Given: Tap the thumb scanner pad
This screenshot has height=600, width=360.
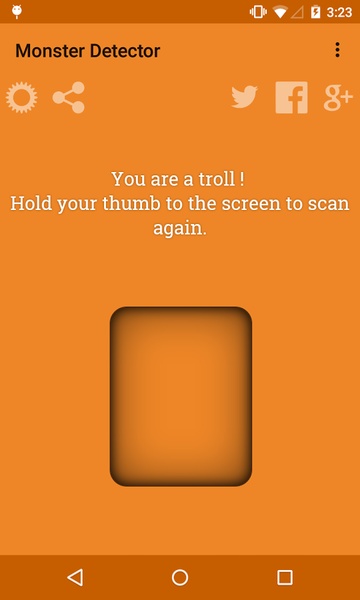Looking at the screenshot, I should click(x=181, y=396).
